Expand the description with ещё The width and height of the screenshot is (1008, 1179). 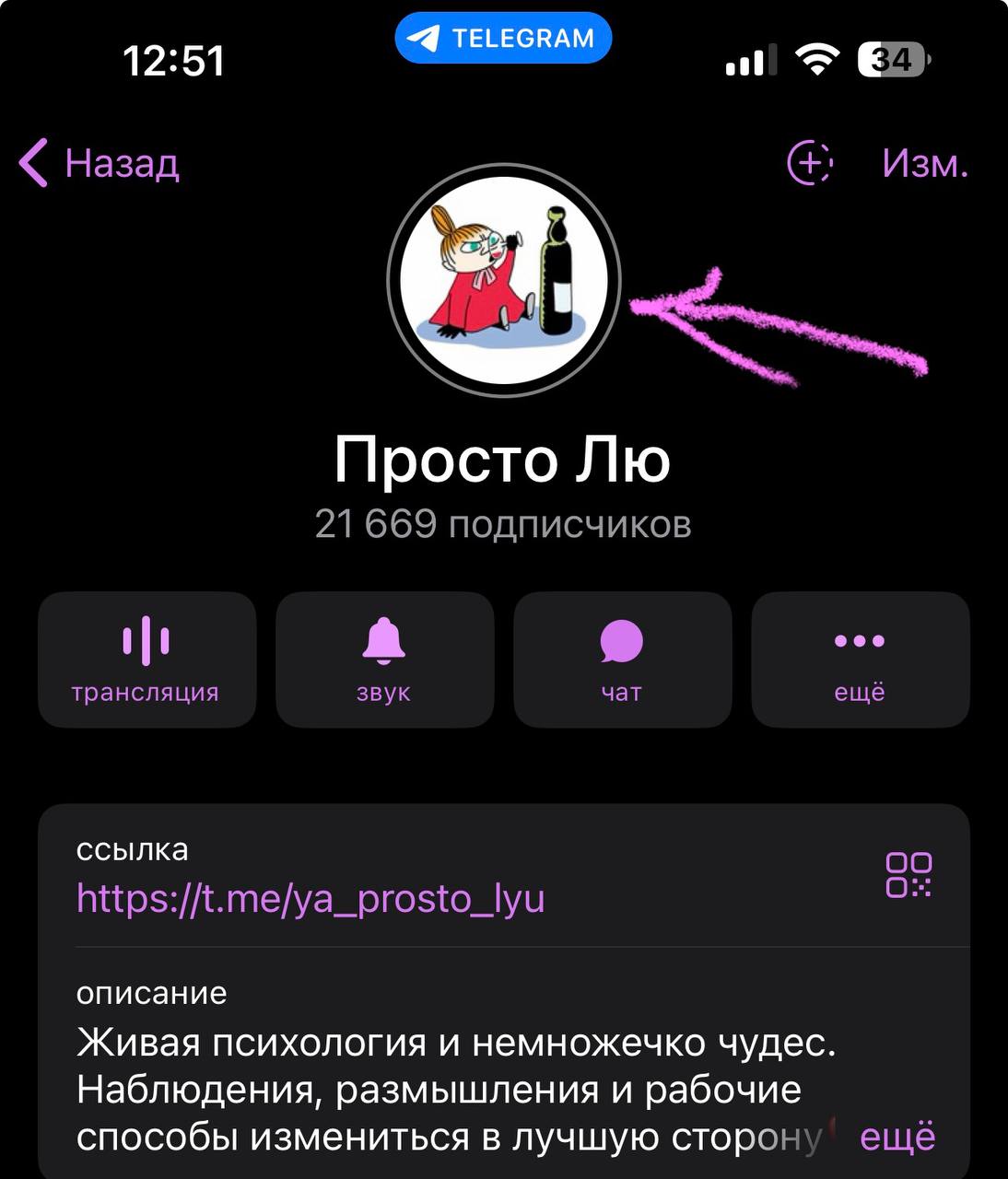pos(897,1138)
